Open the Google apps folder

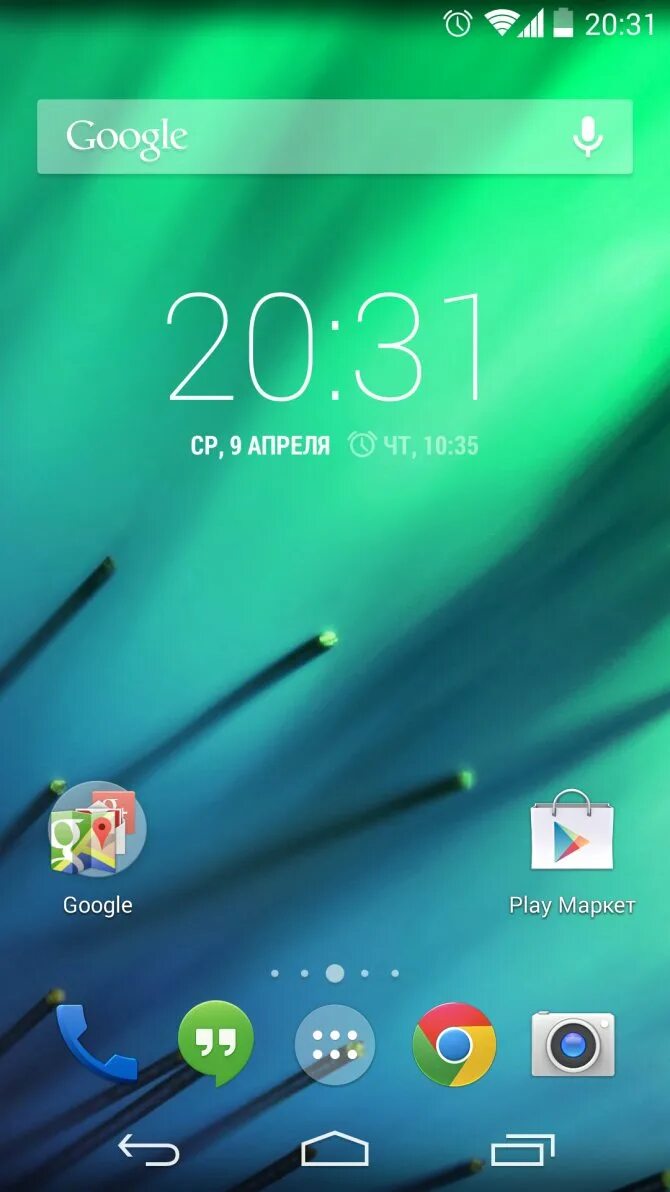point(98,831)
